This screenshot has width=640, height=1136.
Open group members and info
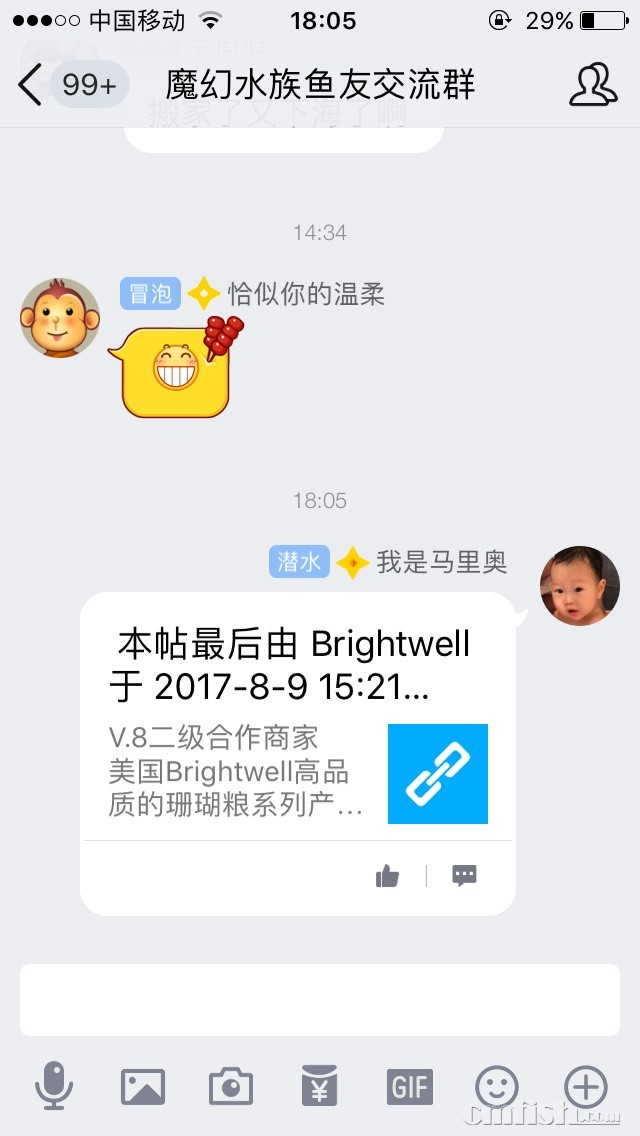tap(593, 85)
